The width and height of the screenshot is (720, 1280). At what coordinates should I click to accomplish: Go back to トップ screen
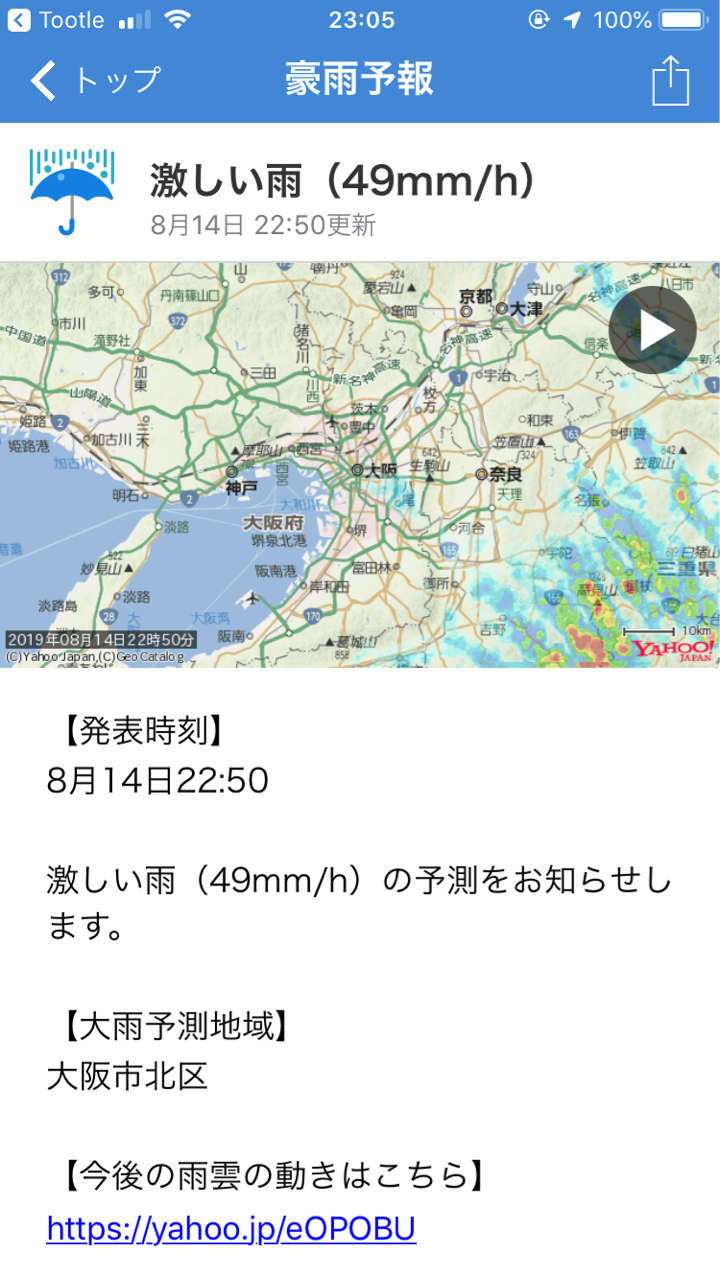tap(95, 80)
